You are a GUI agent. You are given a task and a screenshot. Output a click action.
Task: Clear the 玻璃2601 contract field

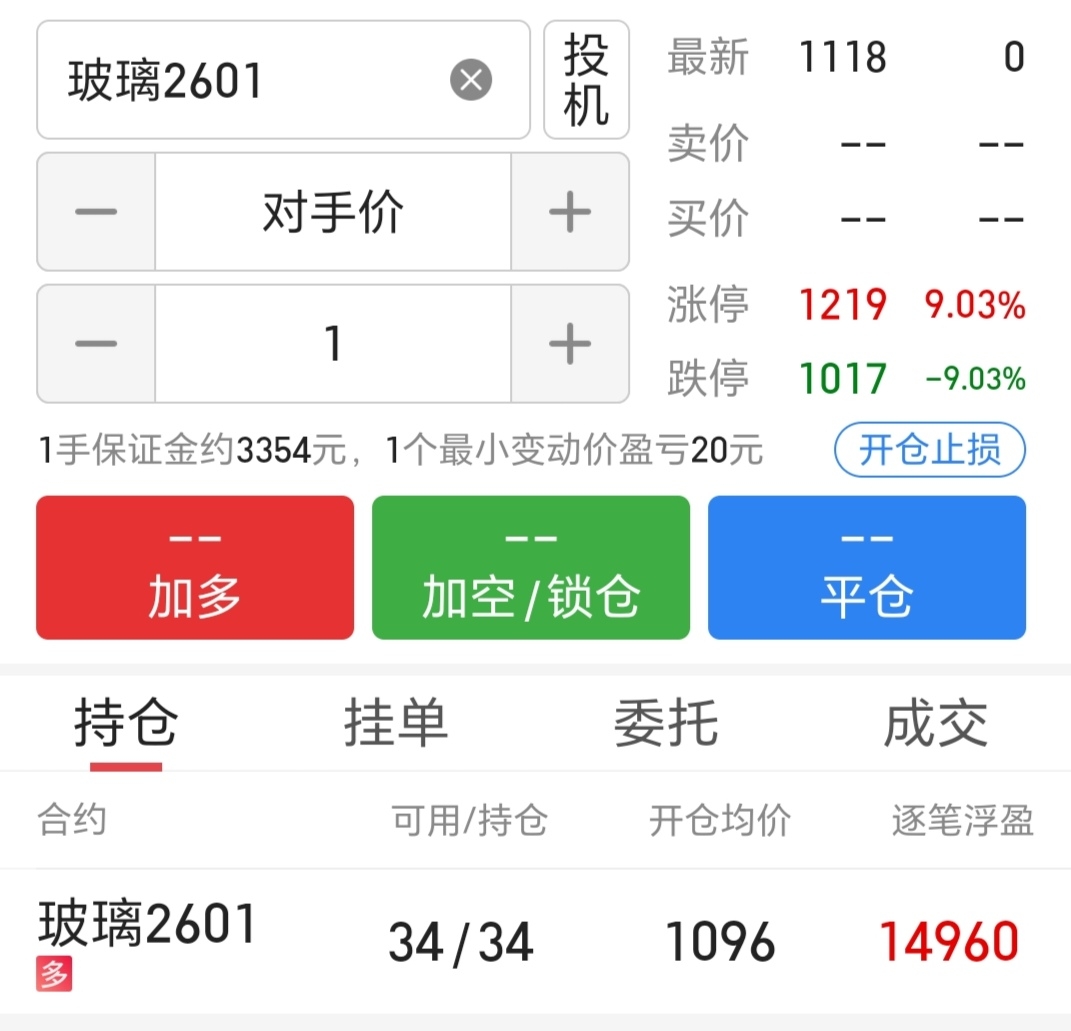coord(471,80)
